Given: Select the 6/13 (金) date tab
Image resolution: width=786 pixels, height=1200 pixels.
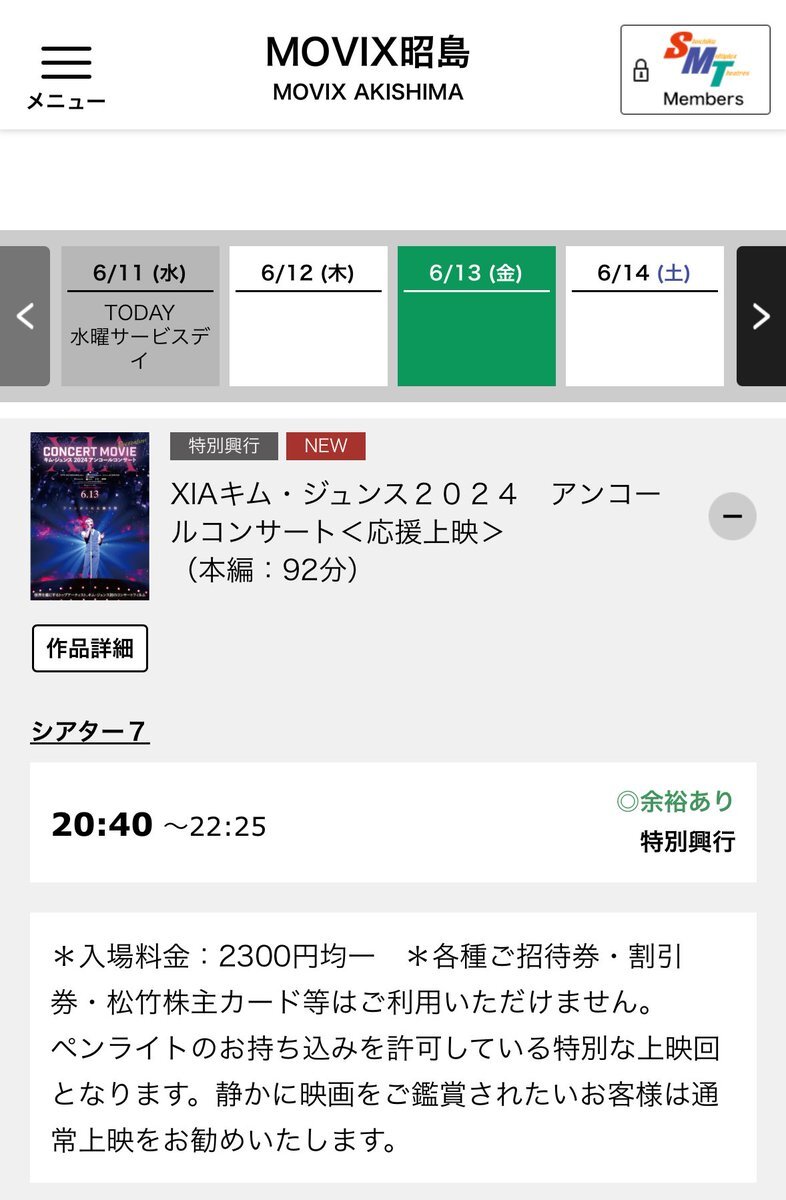Looking at the screenshot, I should point(476,316).
